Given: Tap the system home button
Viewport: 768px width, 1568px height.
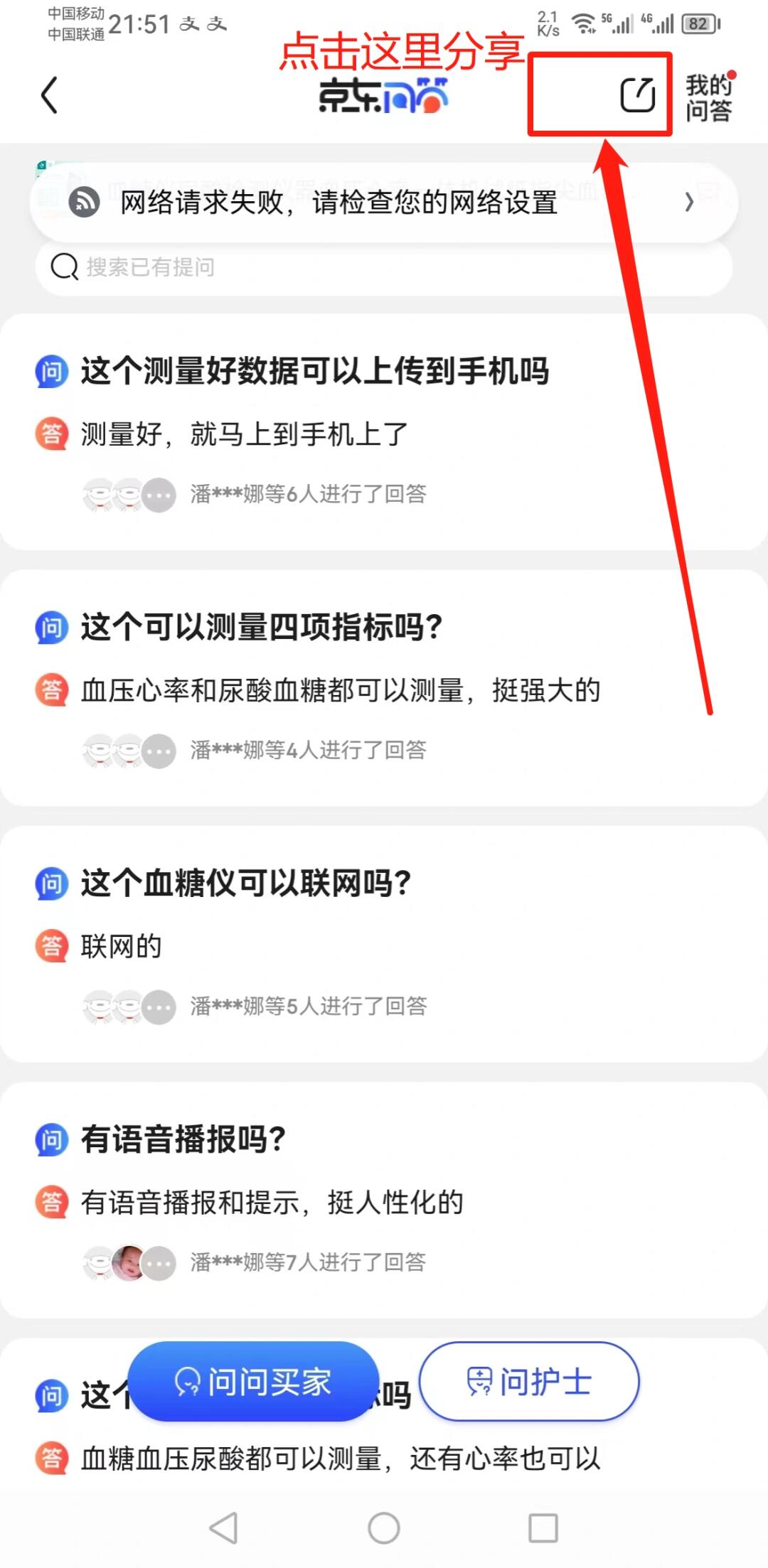Looking at the screenshot, I should [x=384, y=1527].
